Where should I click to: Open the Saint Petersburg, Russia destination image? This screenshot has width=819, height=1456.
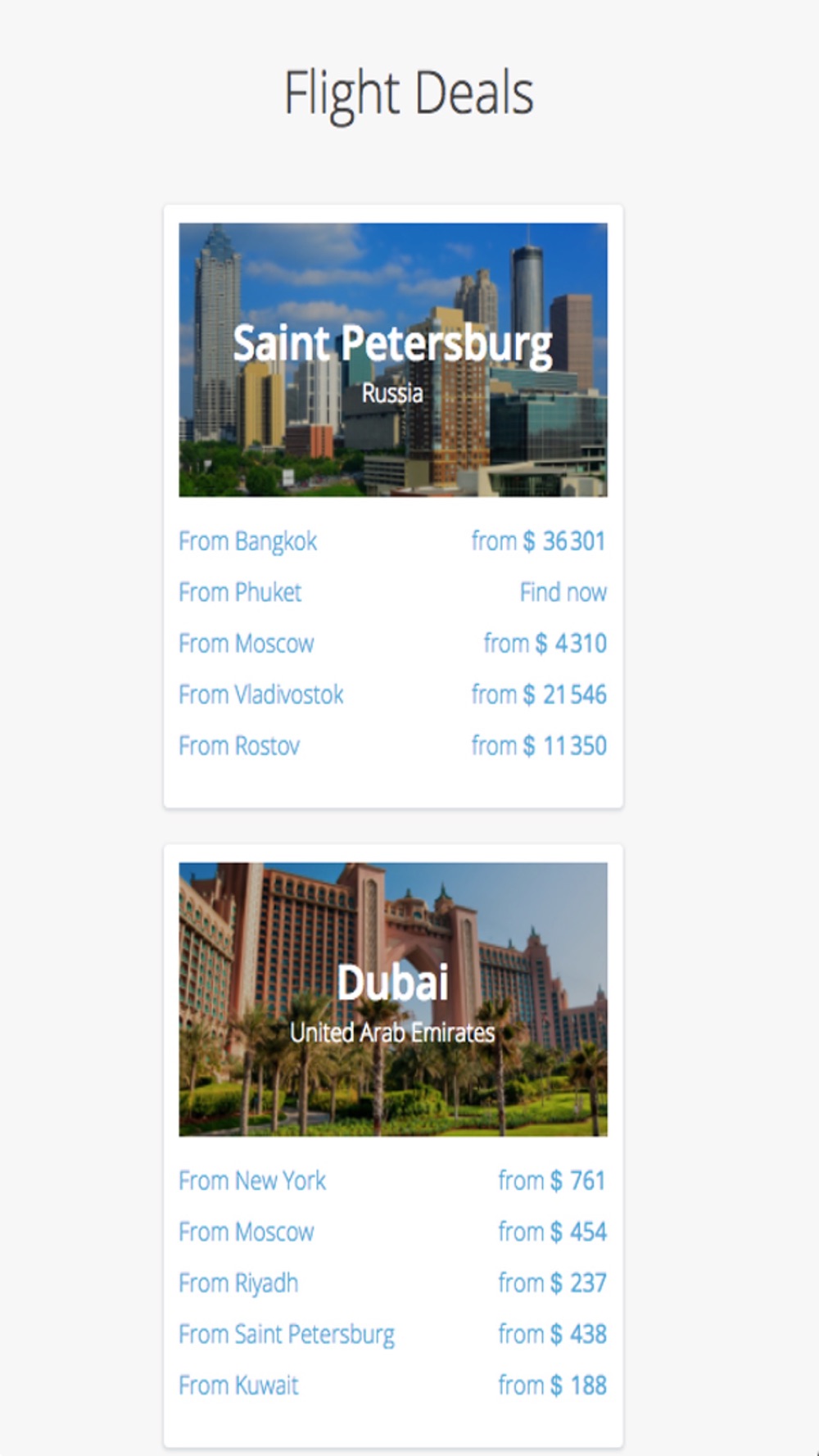393,359
